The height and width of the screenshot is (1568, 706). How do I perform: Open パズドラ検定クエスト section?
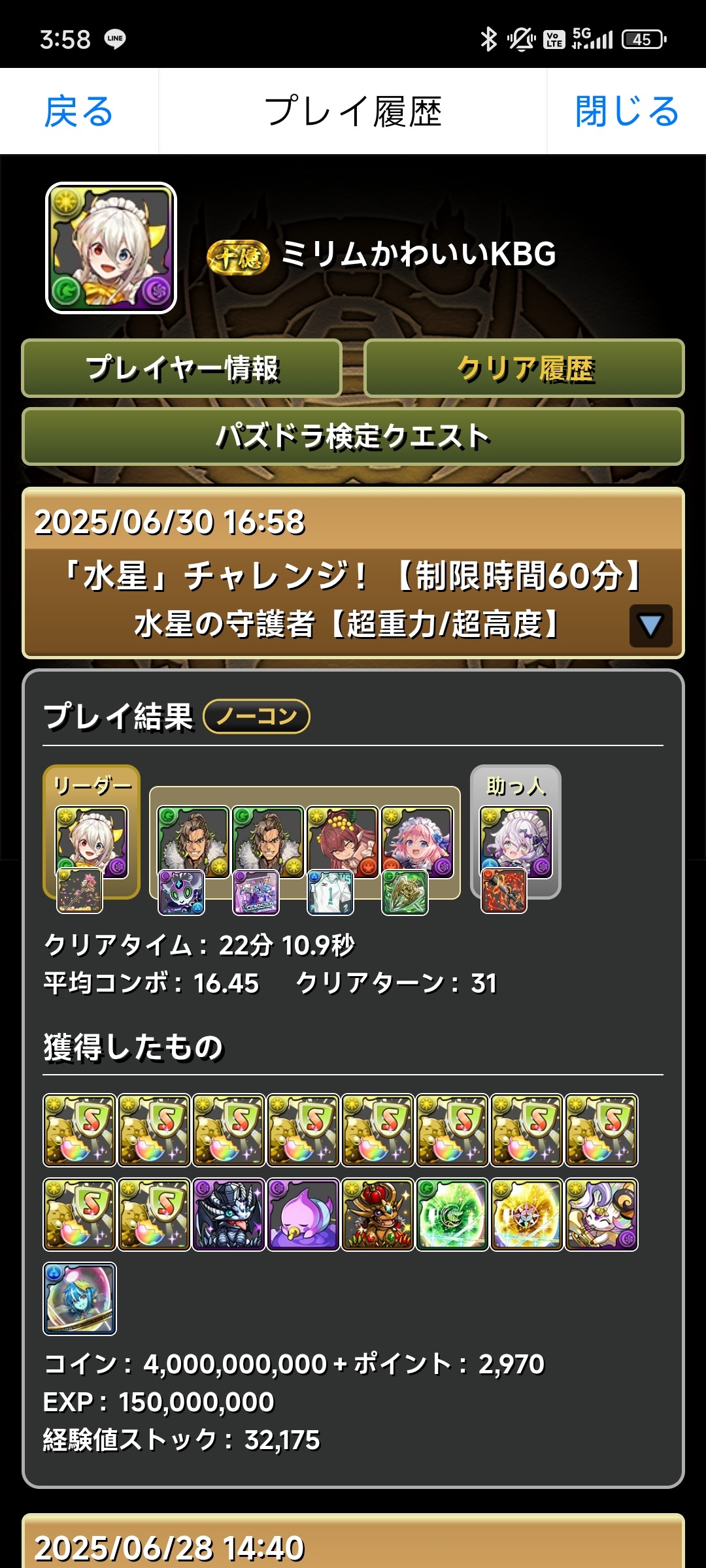pos(353,436)
